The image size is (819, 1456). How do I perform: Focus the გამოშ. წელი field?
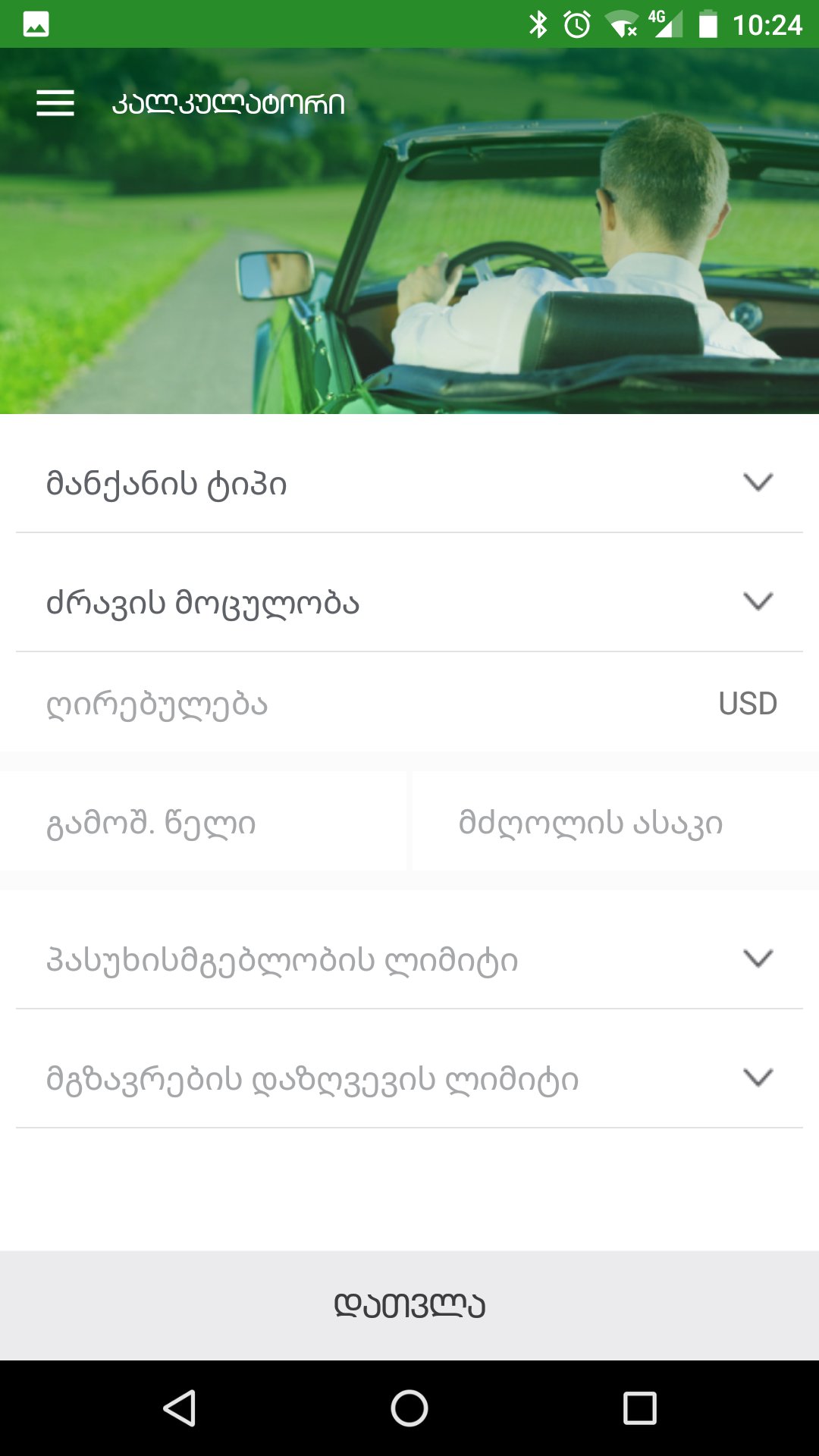pos(203,823)
